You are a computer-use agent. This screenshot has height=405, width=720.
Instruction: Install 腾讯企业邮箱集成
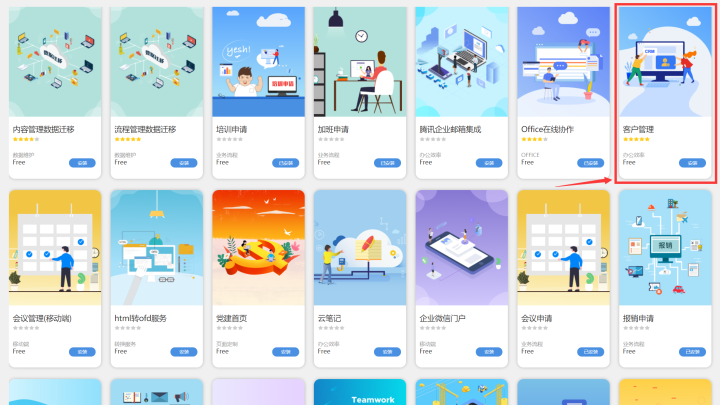pyautogui.click(x=488, y=162)
